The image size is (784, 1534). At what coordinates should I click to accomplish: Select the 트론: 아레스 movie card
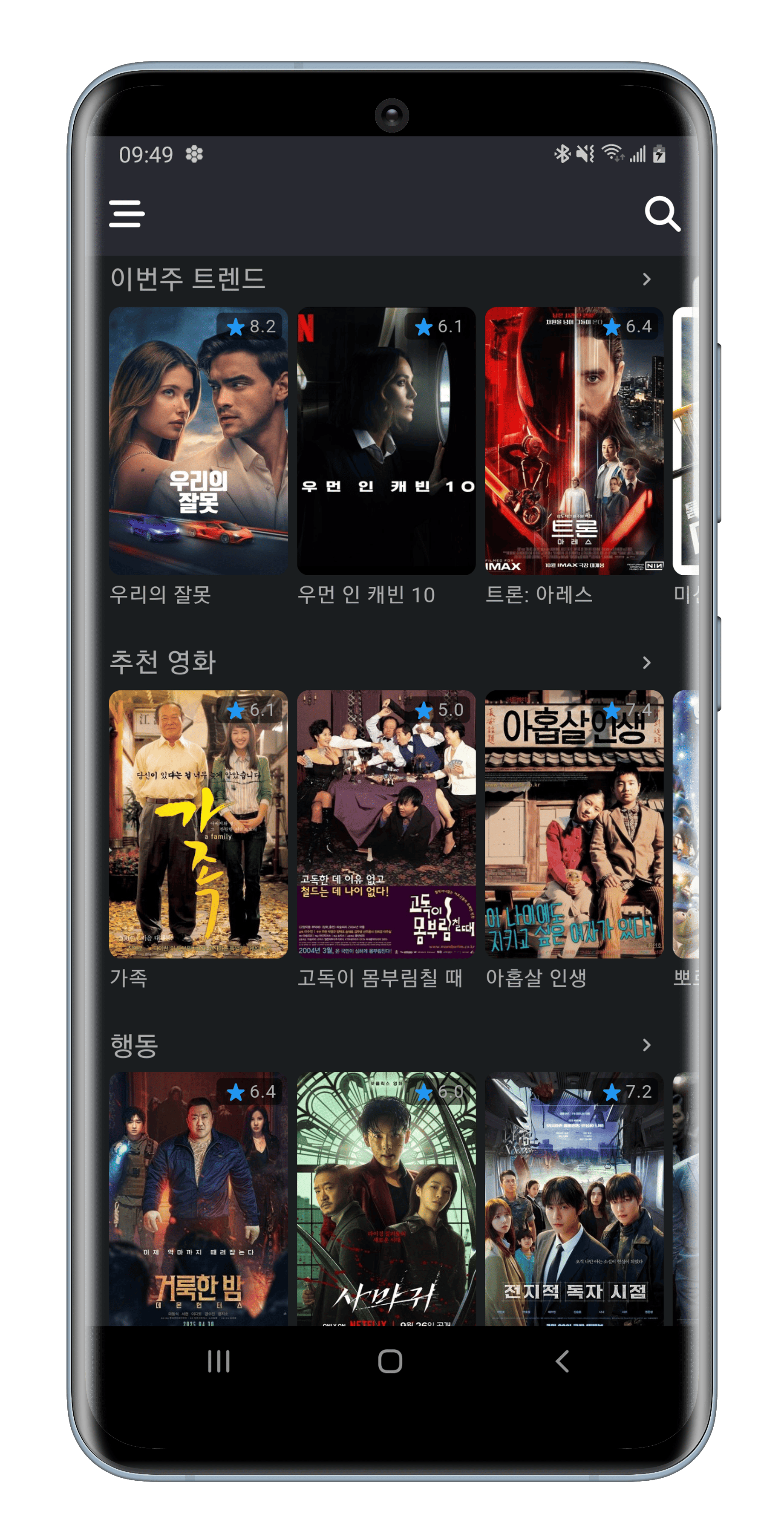pyautogui.click(x=574, y=441)
